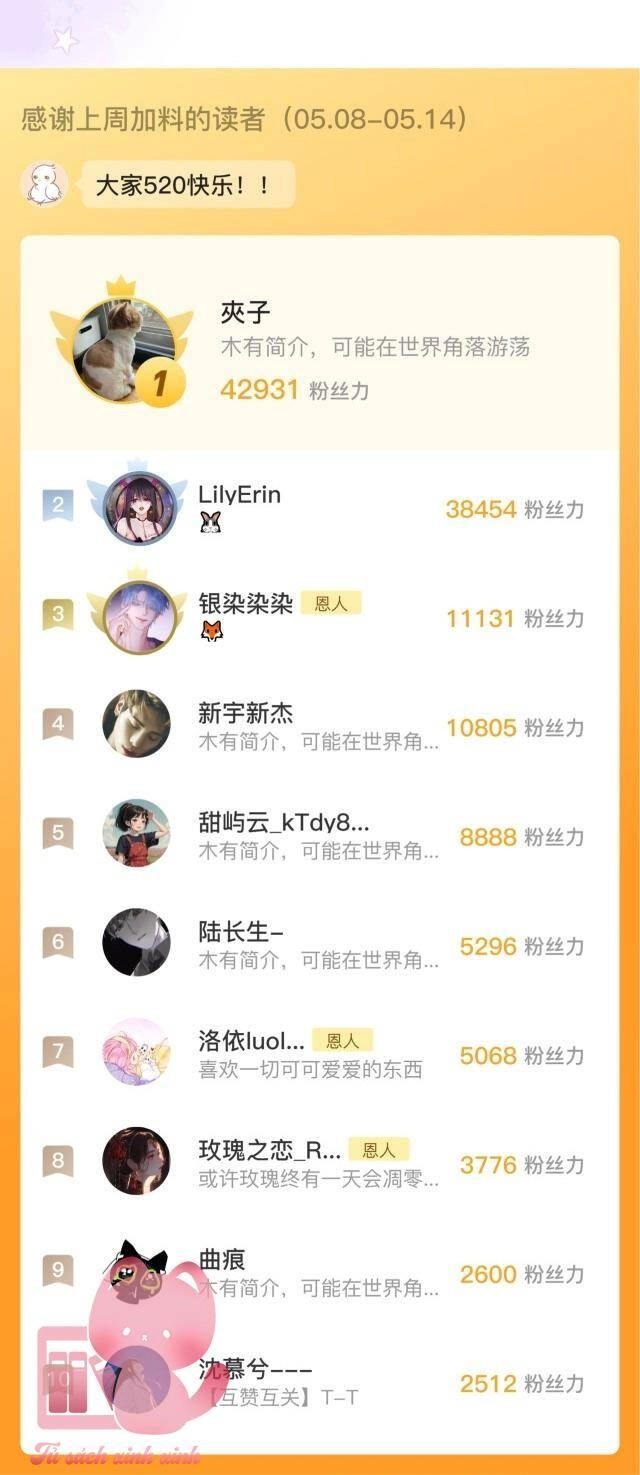Viewport: 640px width, 1475px height.
Task: Tap 曲痕 in the ranking list
Action: tap(222, 1260)
